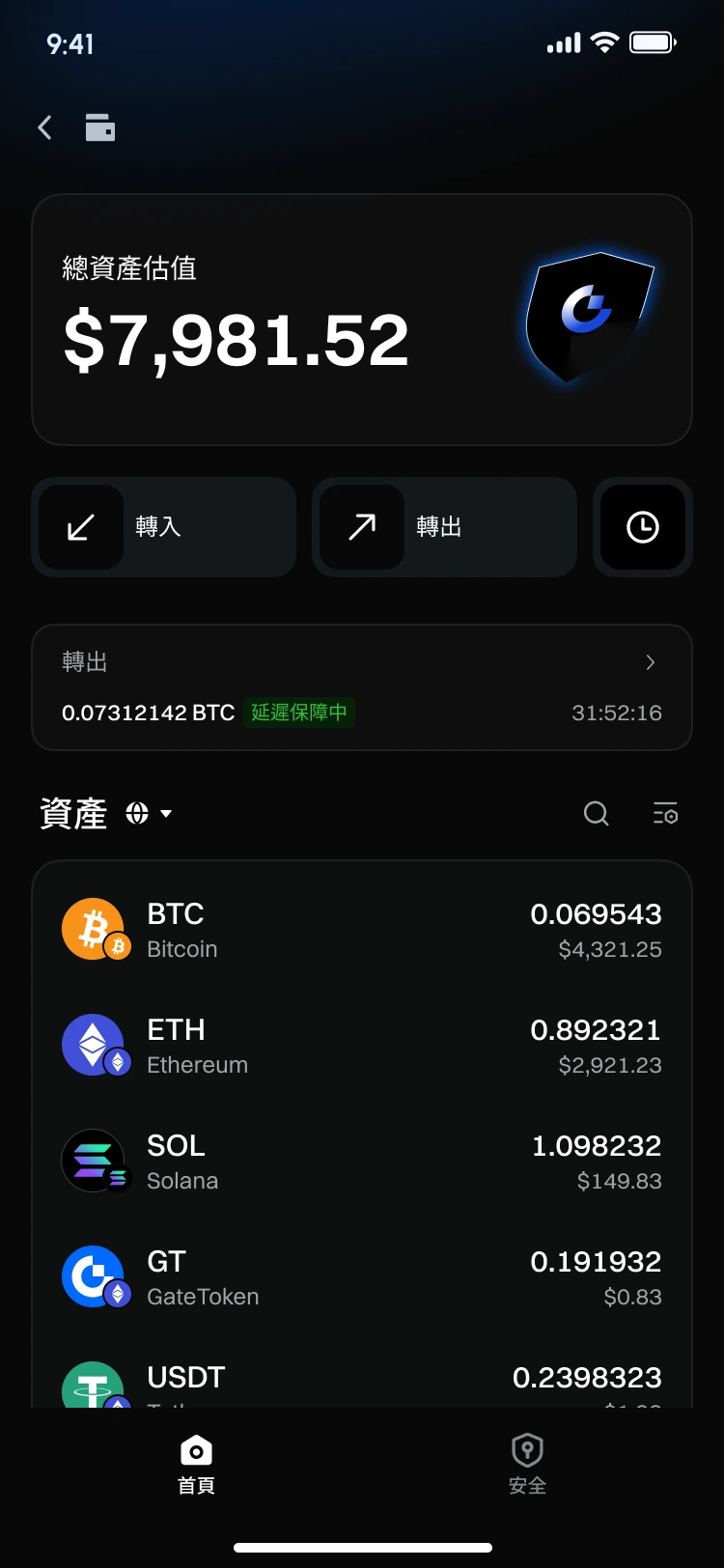
Task: Switch to the 首頁 tab
Action: point(196,1465)
